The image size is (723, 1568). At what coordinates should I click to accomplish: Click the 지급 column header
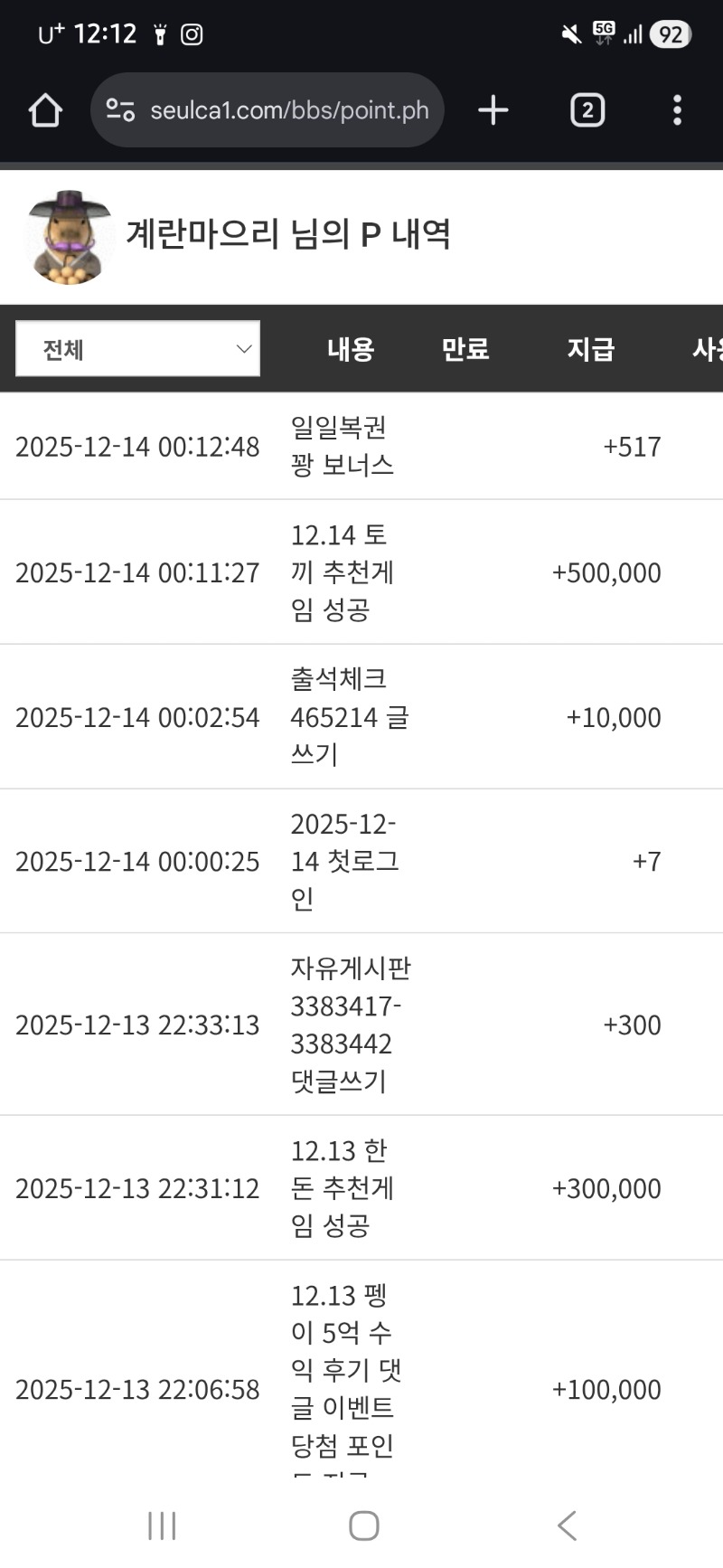[x=591, y=349]
